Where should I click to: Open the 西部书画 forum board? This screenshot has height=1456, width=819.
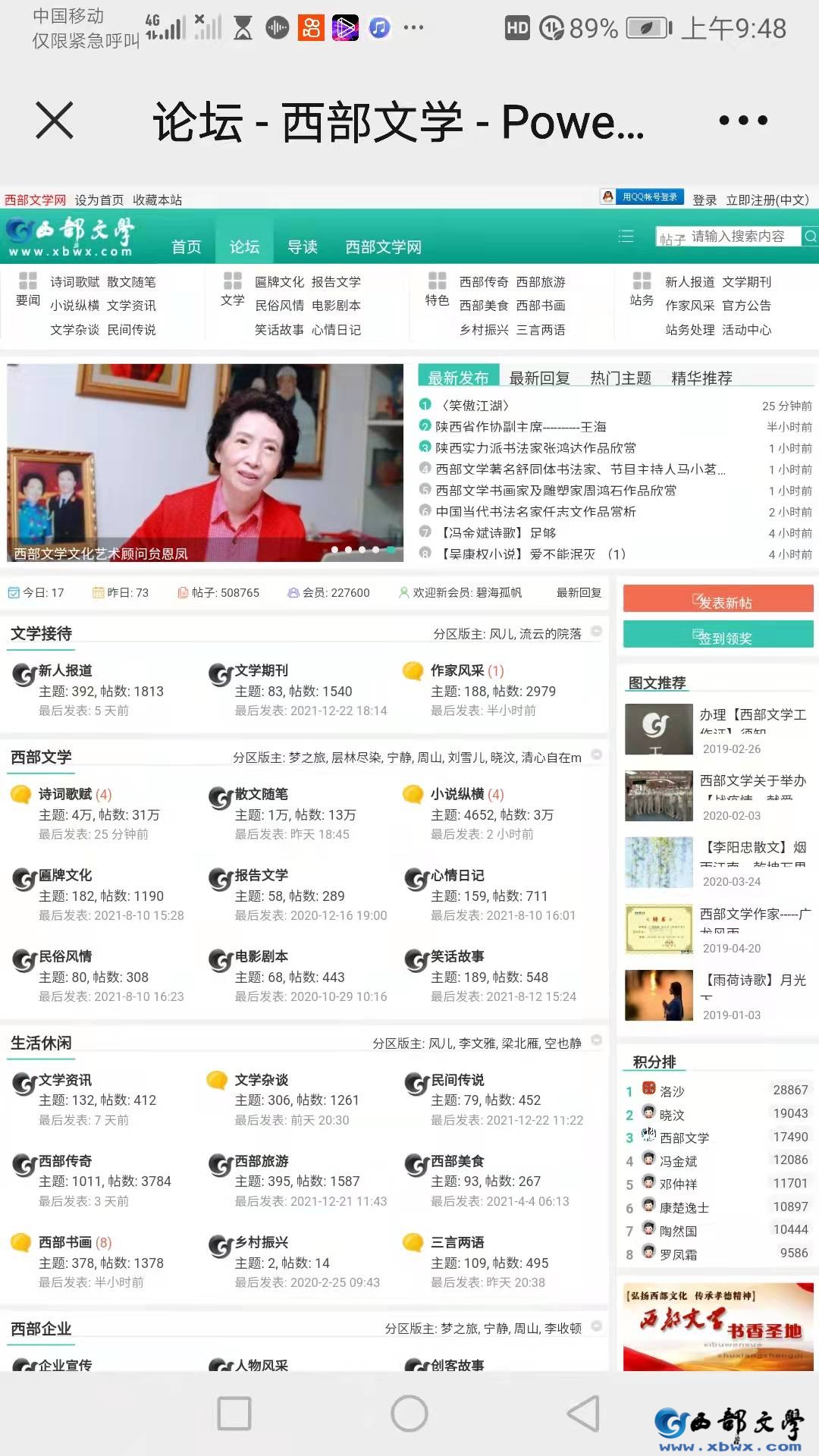click(x=65, y=1242)
